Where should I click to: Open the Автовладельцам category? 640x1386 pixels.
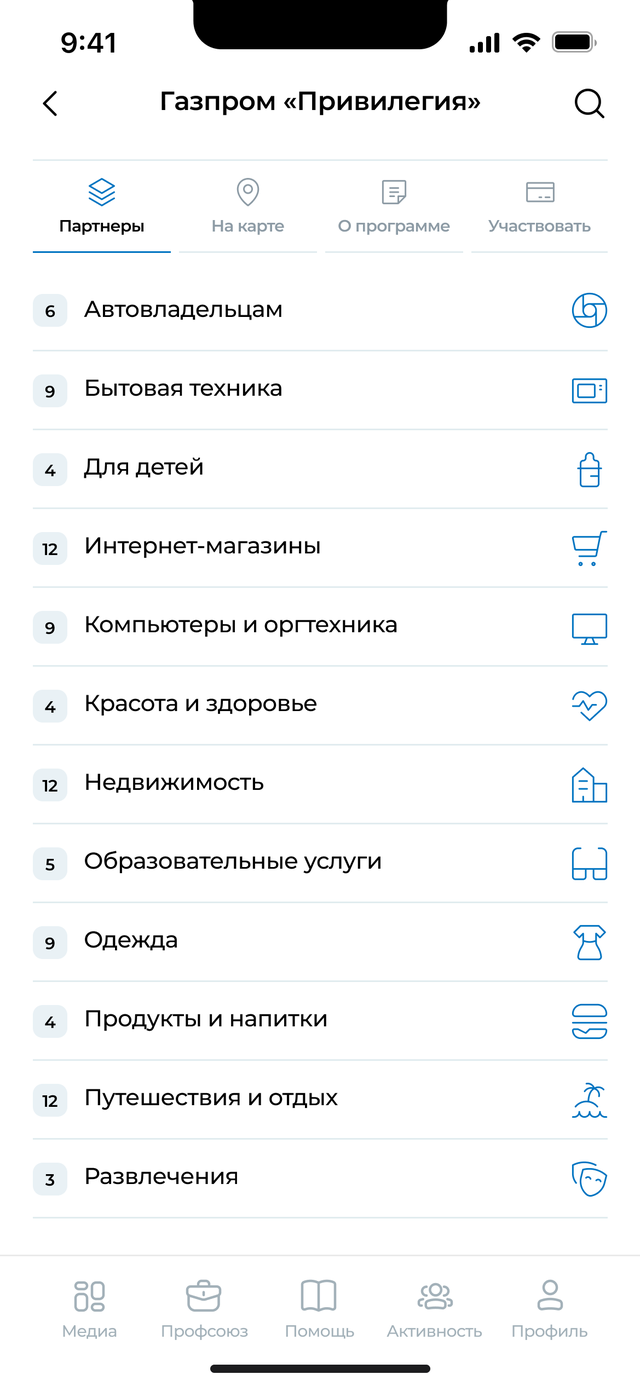coord(183,310)
